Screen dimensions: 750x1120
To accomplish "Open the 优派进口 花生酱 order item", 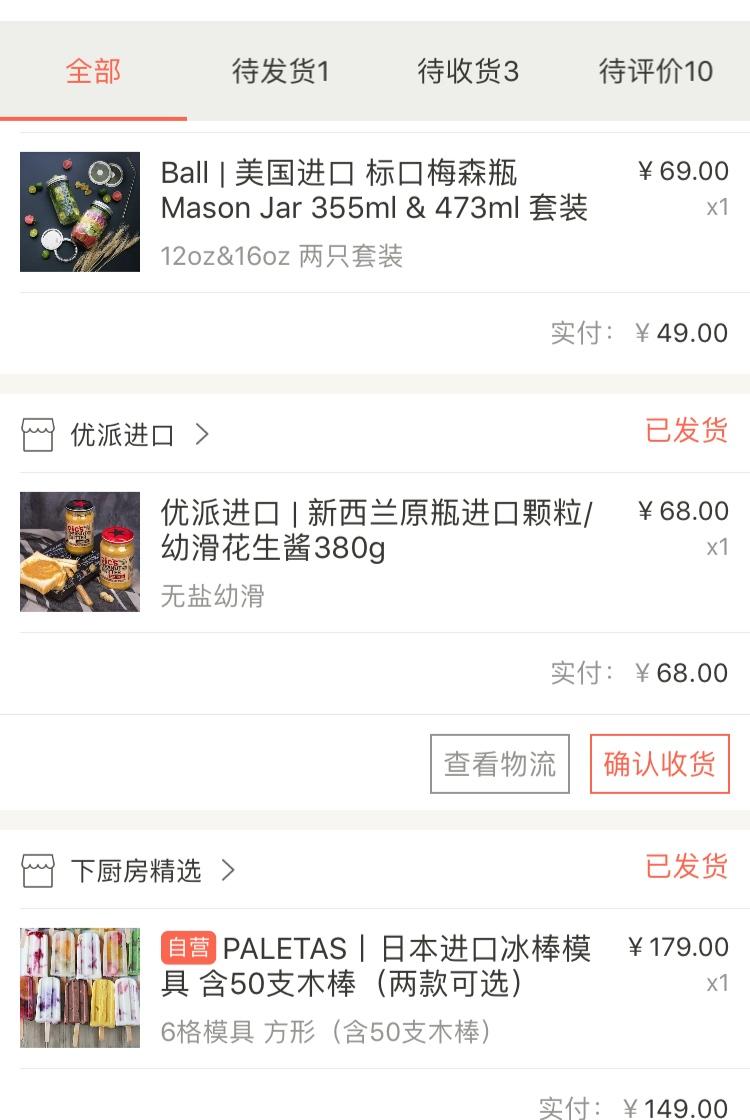I will click(x=374, y=551).
